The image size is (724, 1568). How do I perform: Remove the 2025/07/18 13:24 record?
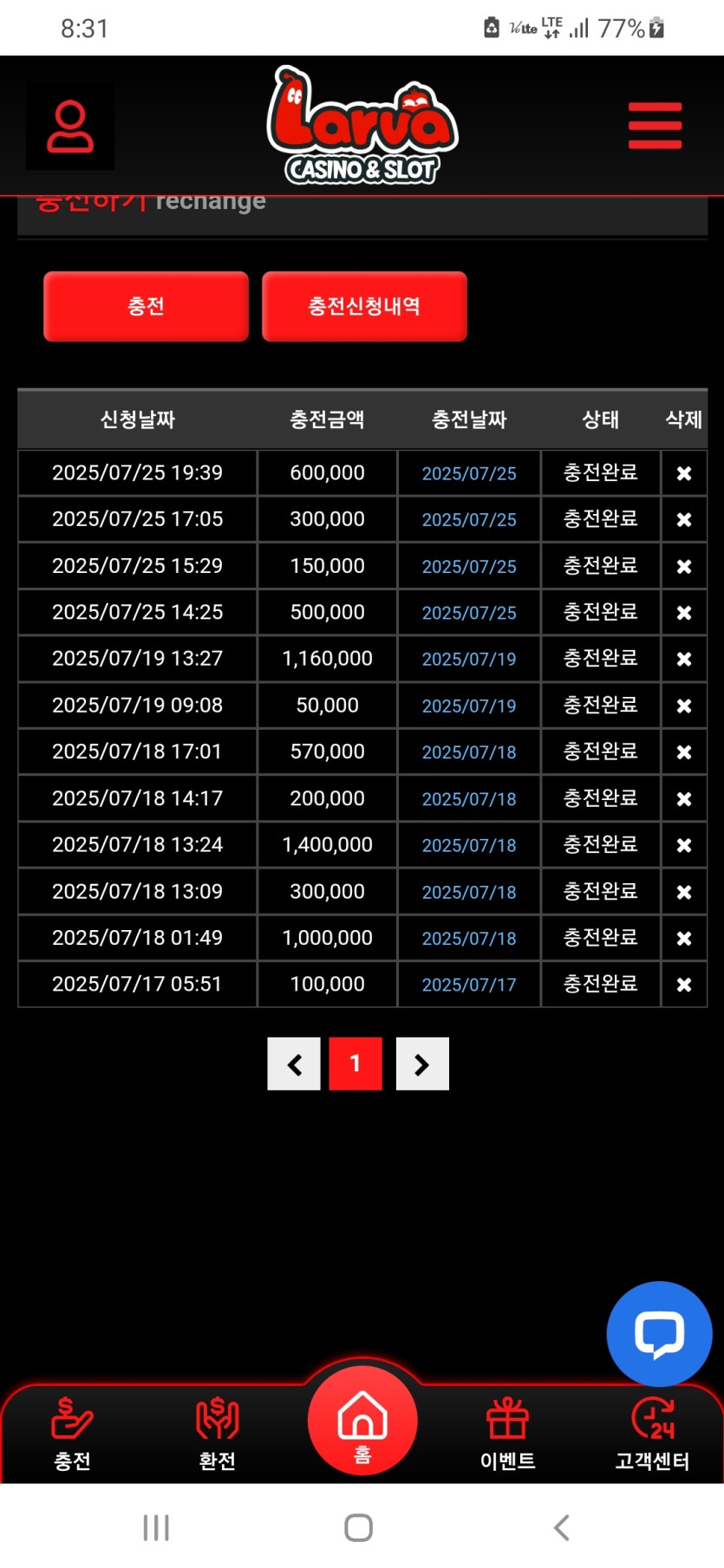tap(683, 845)
